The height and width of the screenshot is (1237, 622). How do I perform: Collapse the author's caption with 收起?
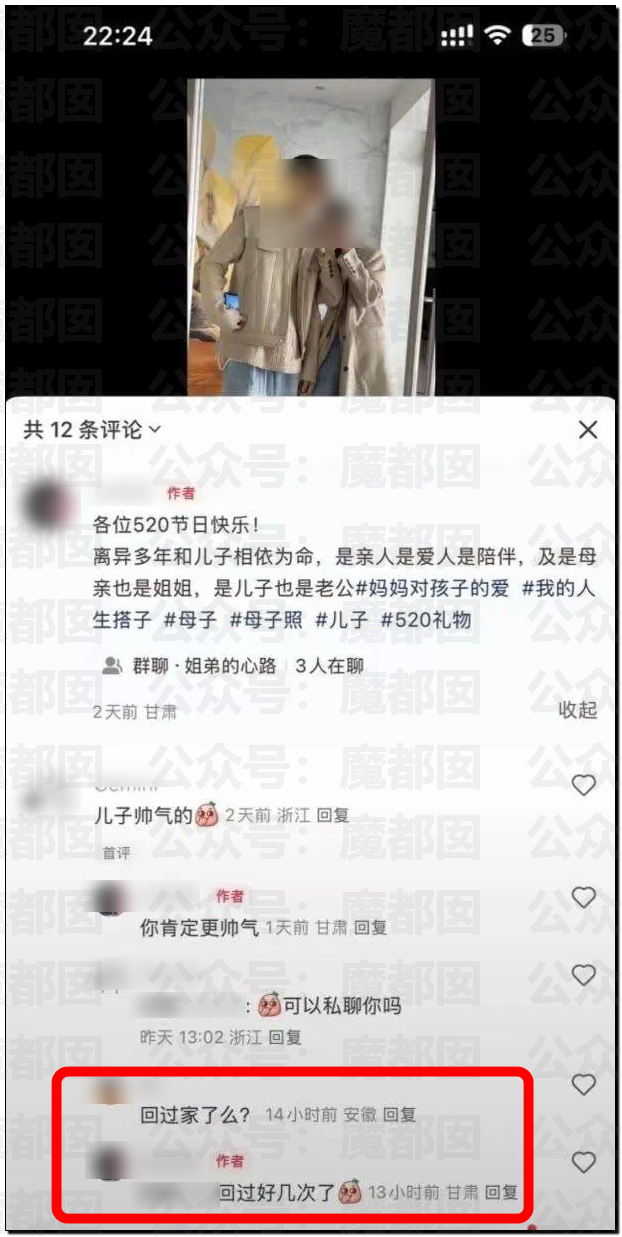click(577, 710)
